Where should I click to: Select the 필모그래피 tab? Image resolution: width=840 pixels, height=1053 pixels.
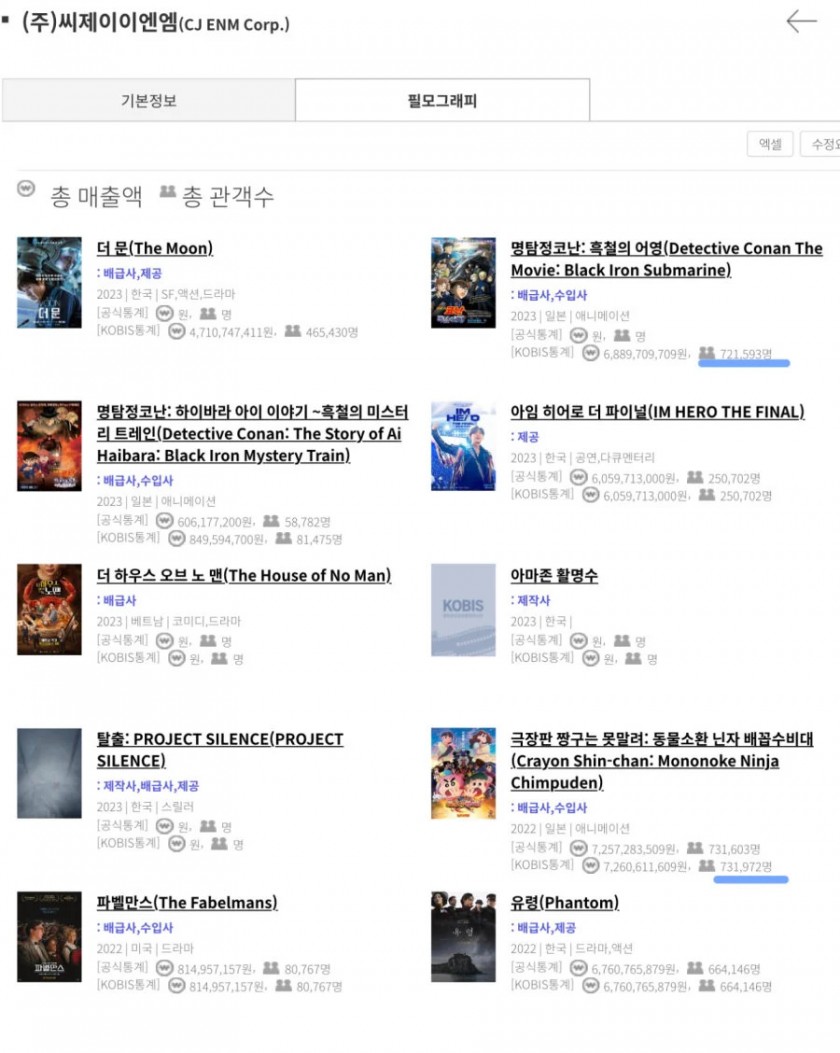[x=442, y=101]
